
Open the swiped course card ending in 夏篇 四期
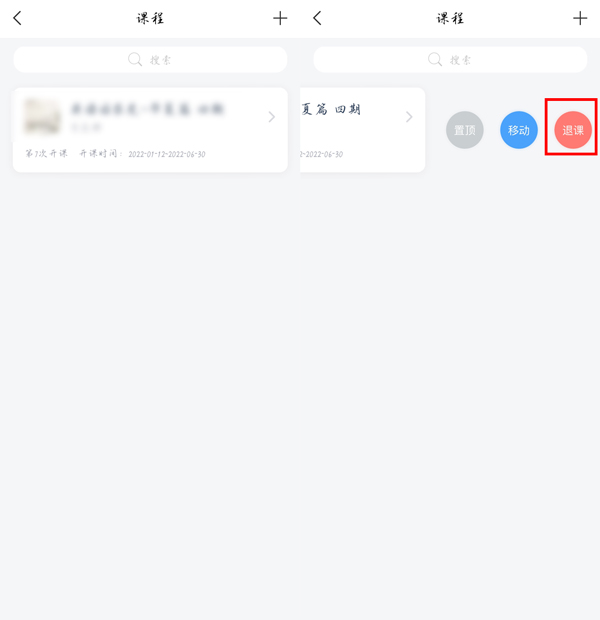tap(362, 130)
